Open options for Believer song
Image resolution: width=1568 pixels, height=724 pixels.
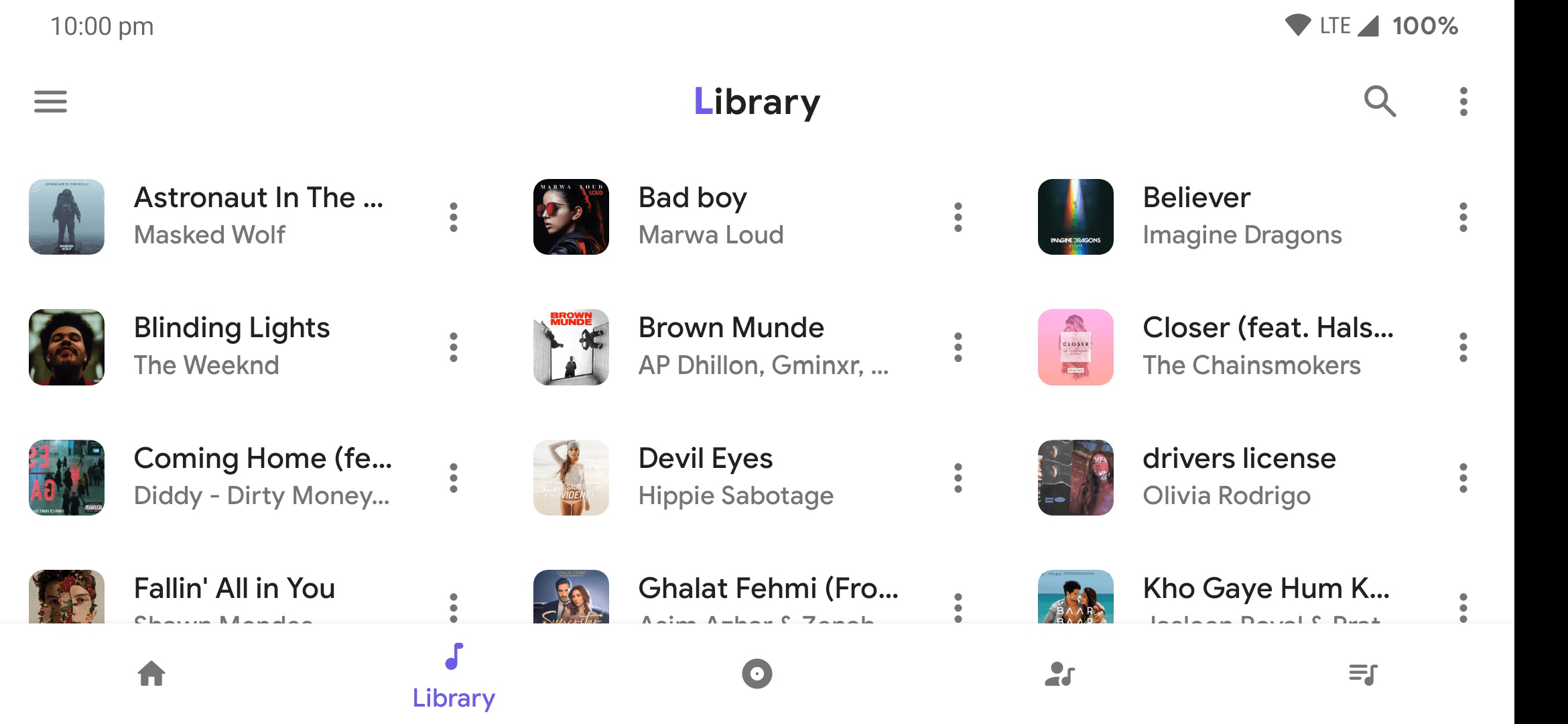pos(1463,217)
